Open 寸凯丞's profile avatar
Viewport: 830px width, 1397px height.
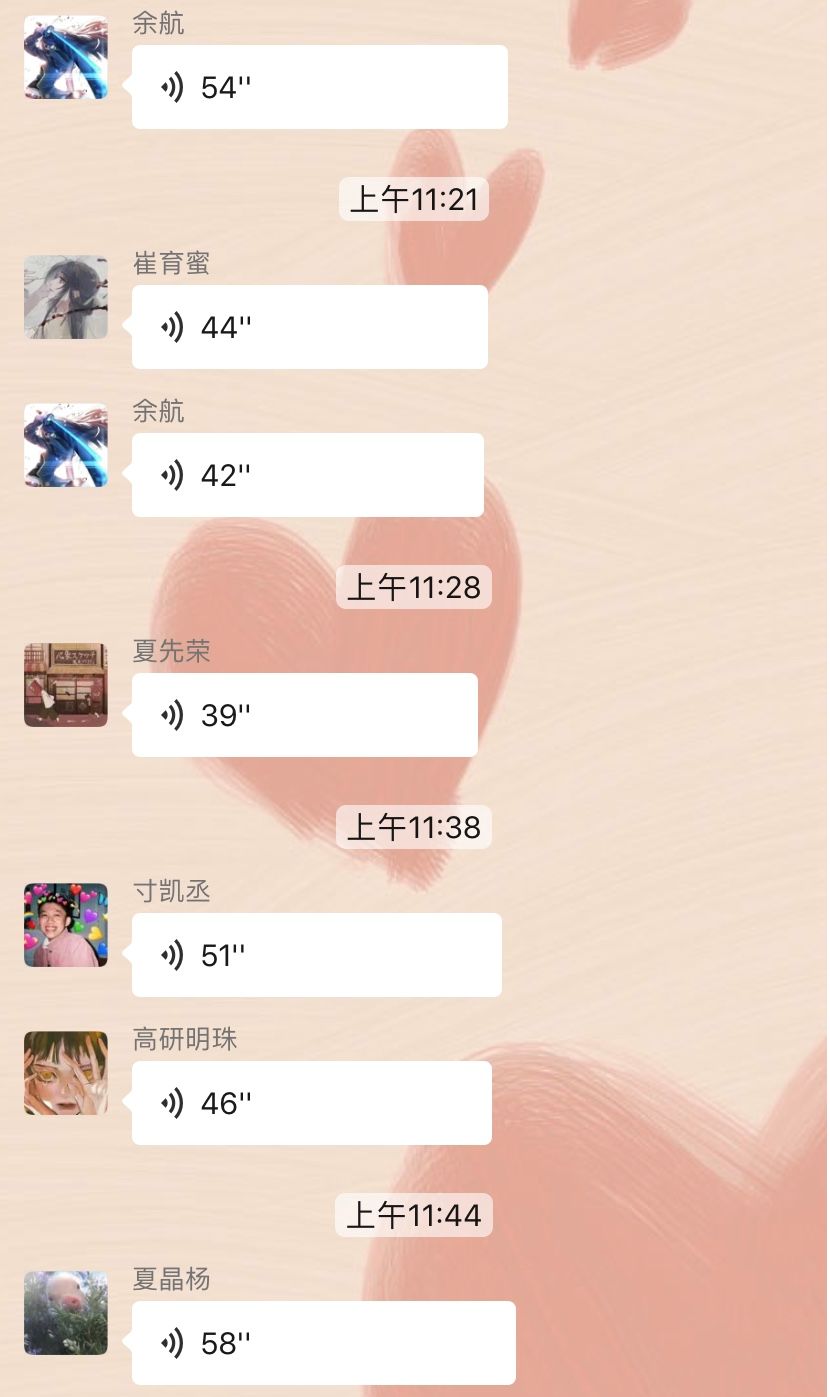pos(66,925)
